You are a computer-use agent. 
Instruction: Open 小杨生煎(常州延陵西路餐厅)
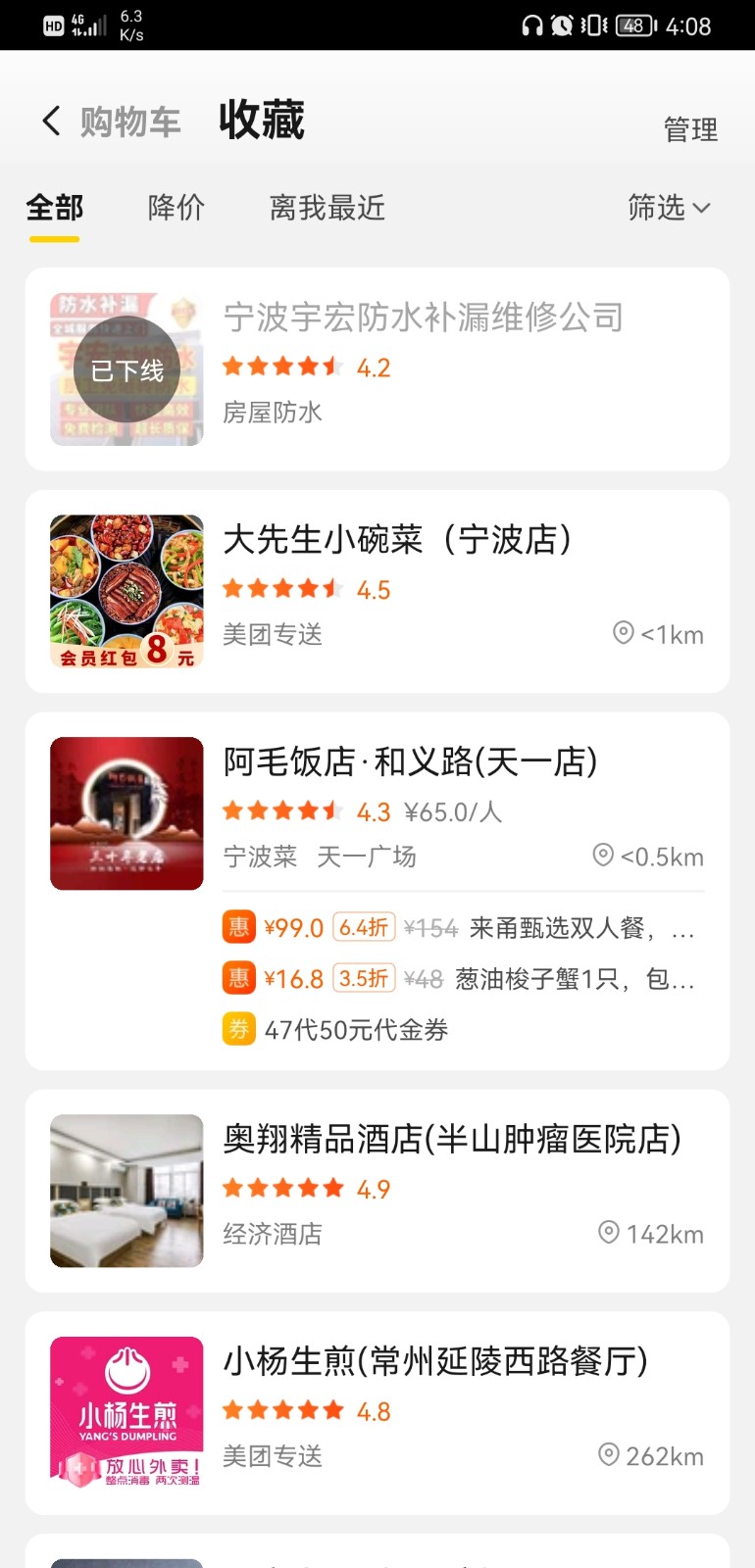point(435,1361)
